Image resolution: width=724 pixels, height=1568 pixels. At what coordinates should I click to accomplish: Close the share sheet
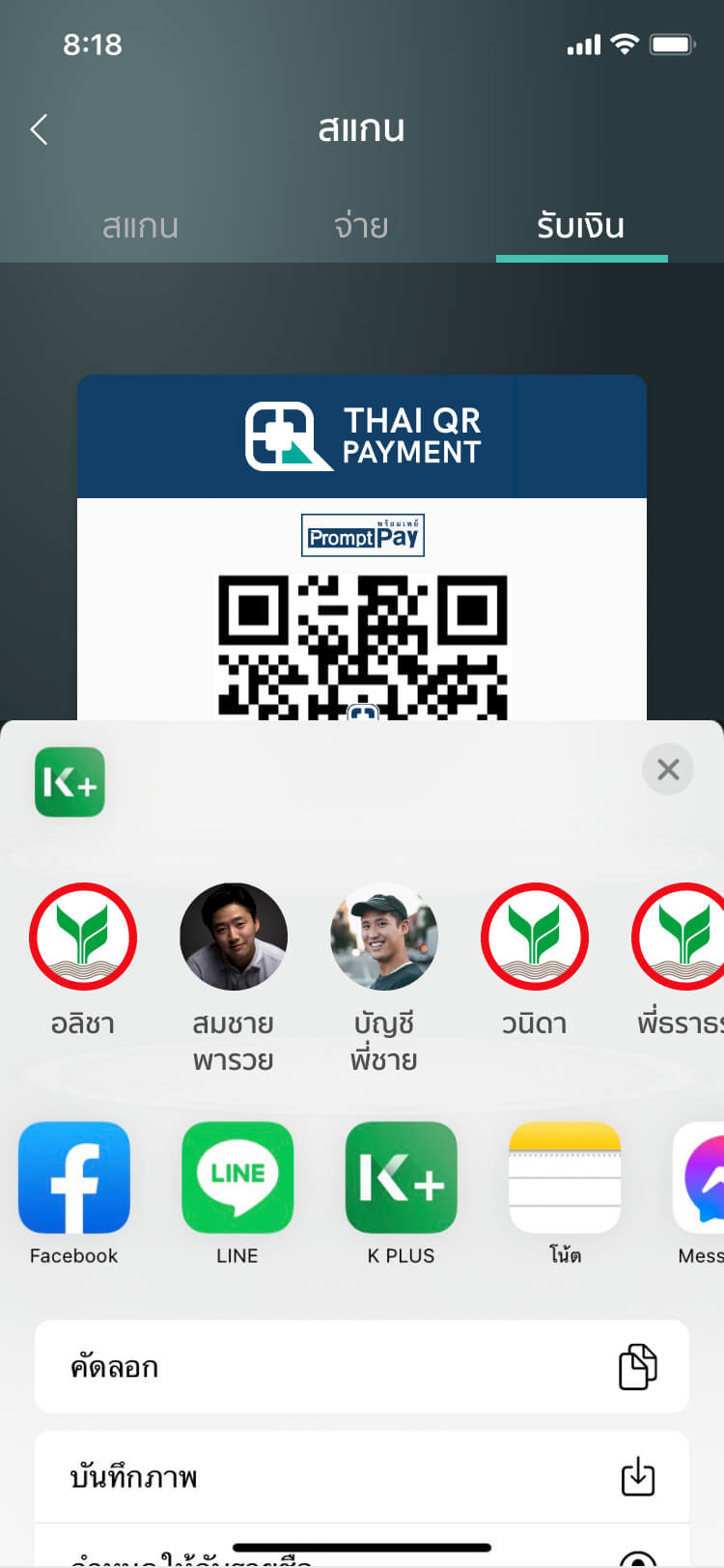click(x=668, y=770)
